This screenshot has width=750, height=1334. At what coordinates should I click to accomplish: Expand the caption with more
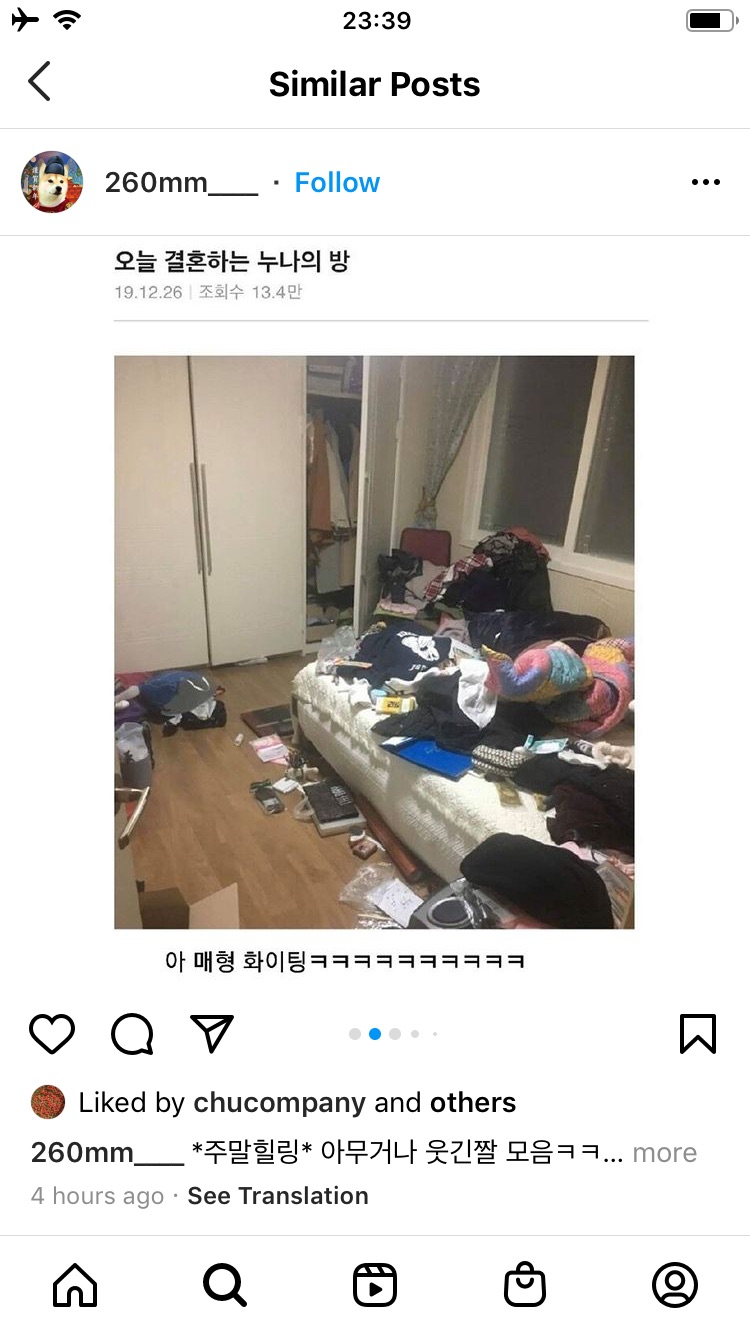[664, 1152]
